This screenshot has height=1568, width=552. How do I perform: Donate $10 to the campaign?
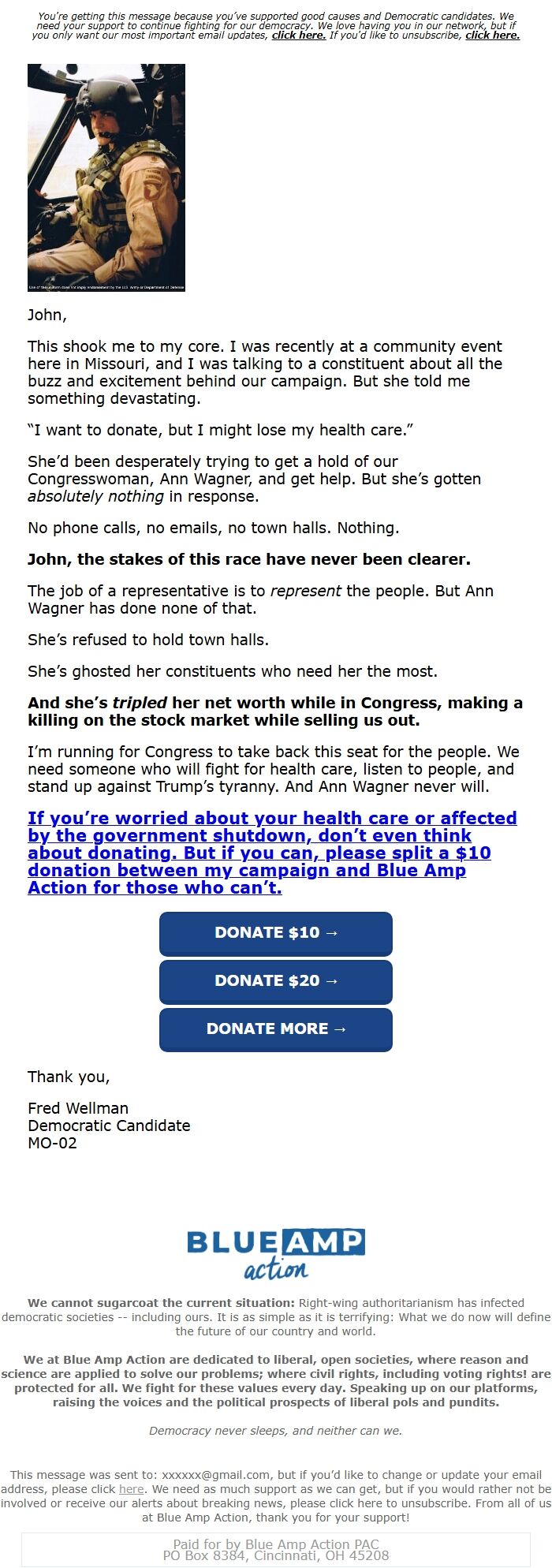click(276, 933)
